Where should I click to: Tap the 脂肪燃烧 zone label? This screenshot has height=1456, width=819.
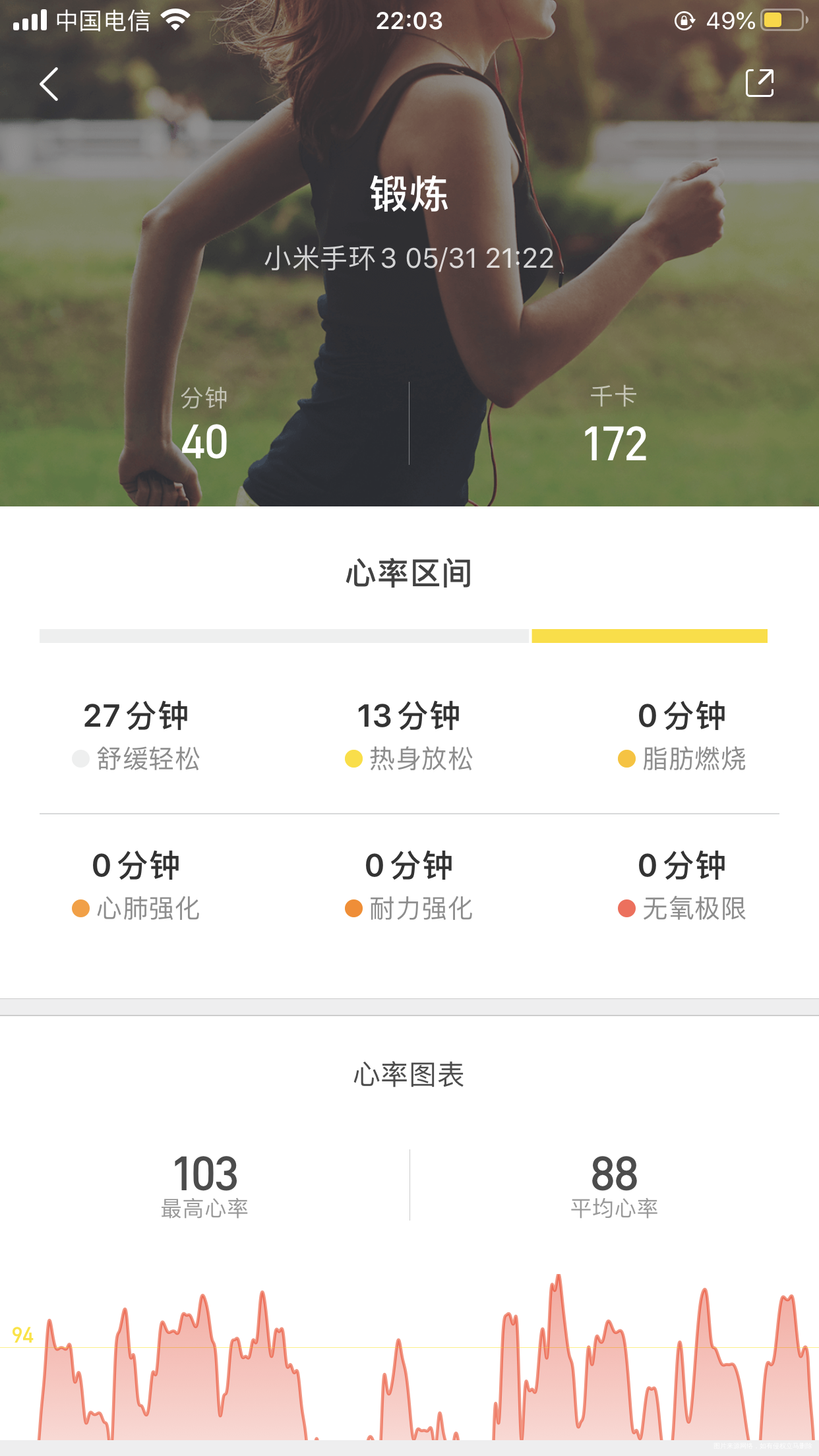tap(694, 759)
